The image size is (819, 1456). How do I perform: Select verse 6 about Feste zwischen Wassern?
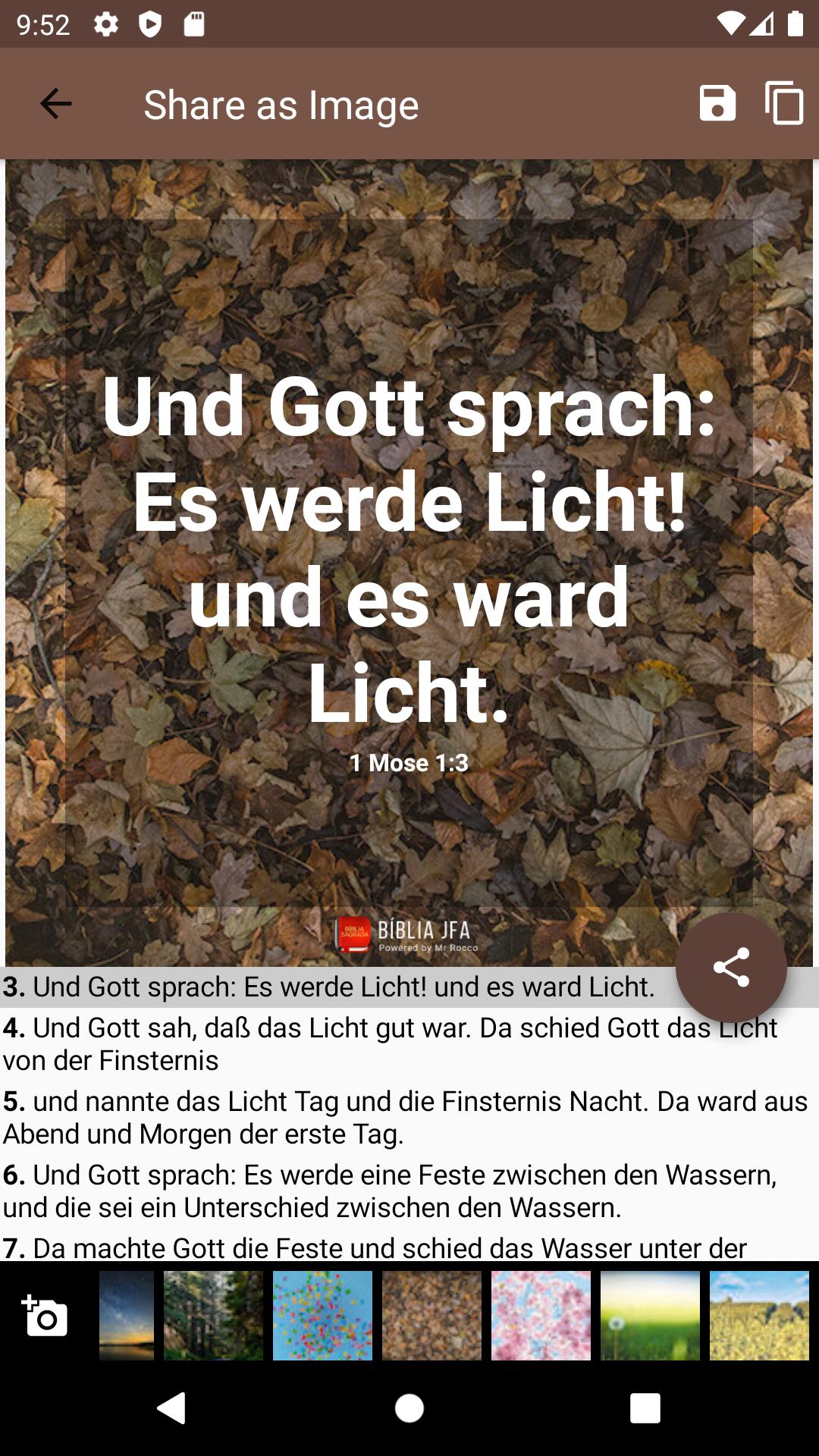[409, 1191]
